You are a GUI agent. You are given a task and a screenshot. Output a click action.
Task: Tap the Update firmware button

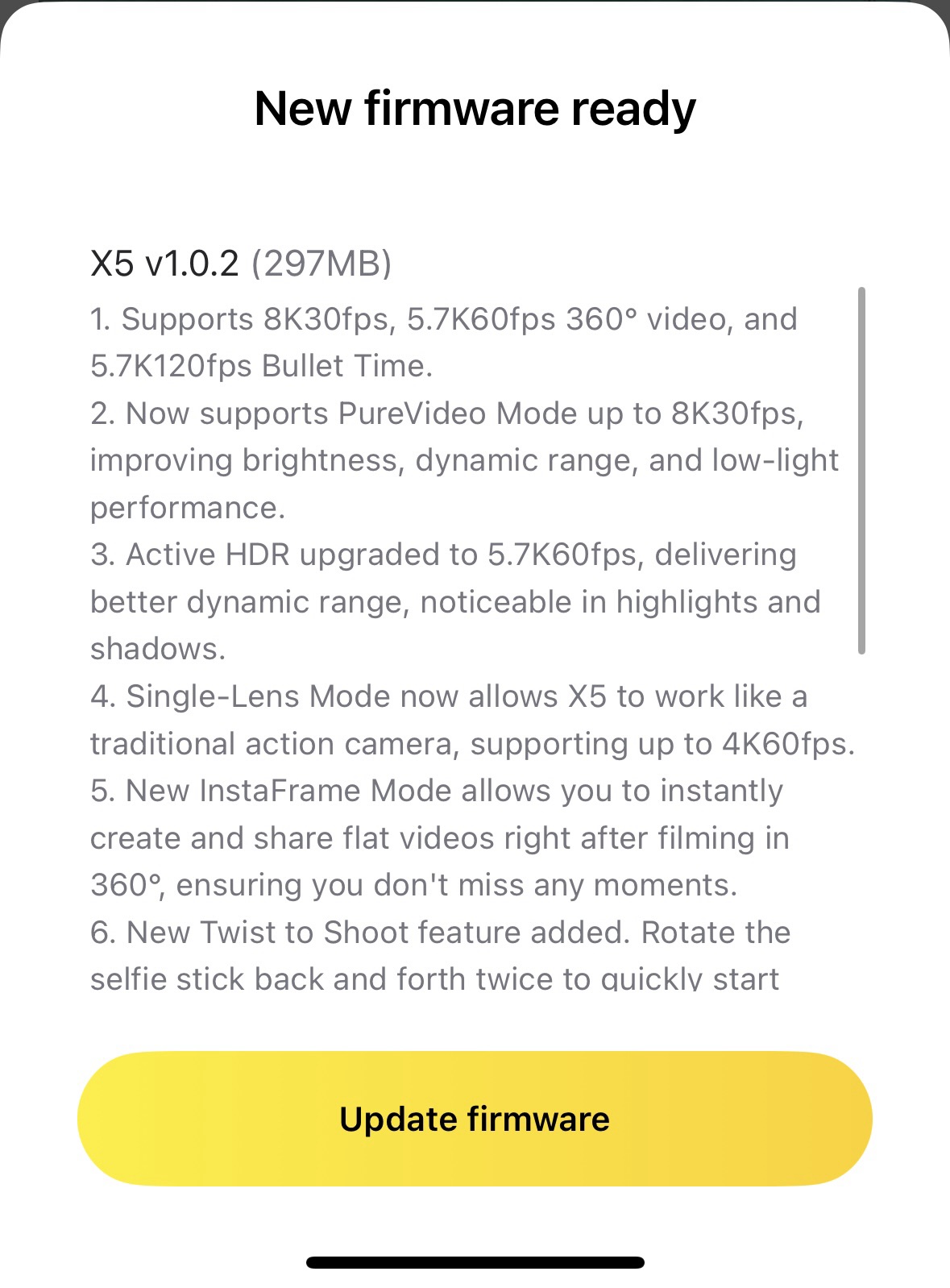coord(475,1118)
